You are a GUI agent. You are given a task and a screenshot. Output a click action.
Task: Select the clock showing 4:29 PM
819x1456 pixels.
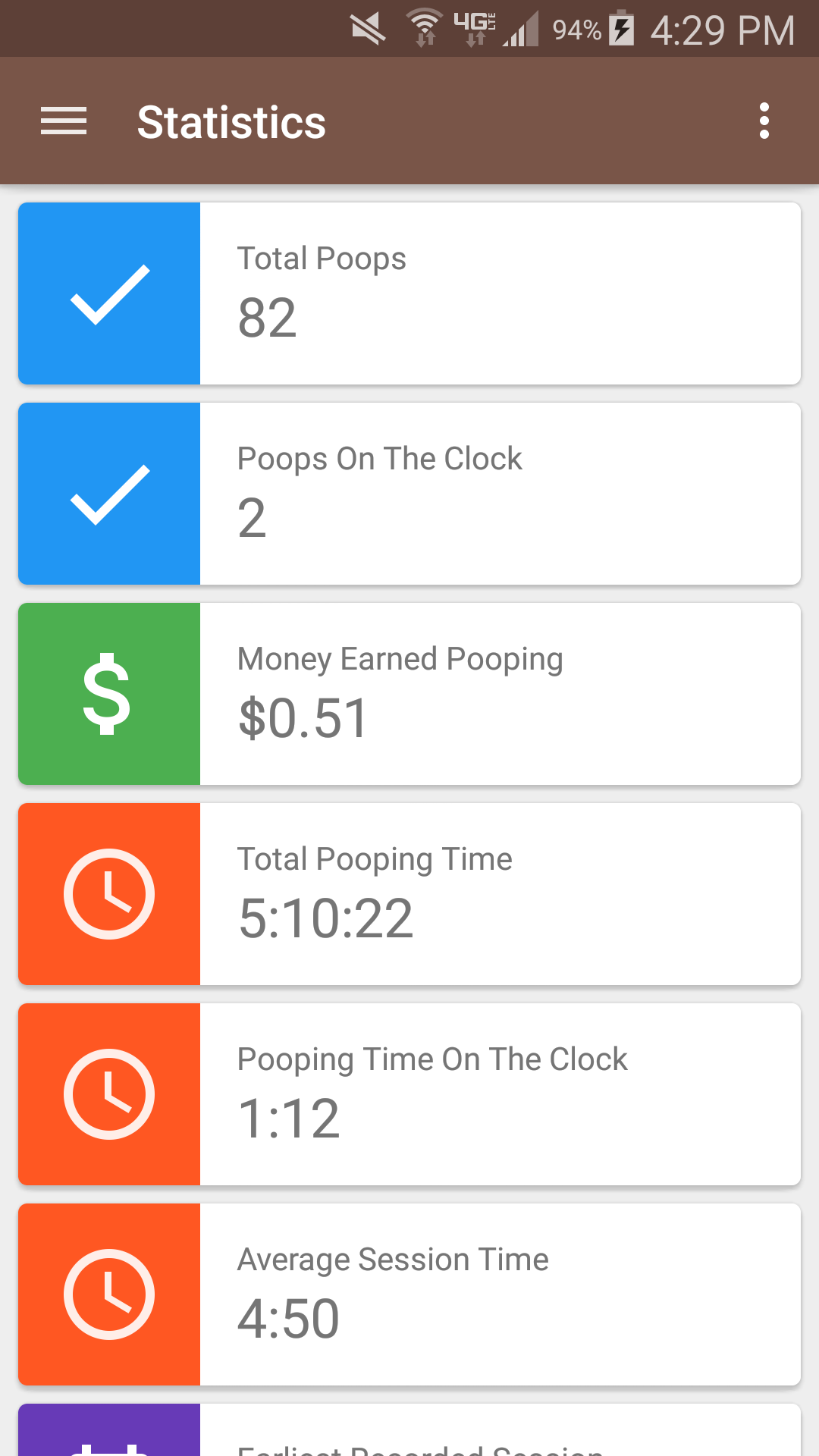pyautogui.click(x=717, y=27)
